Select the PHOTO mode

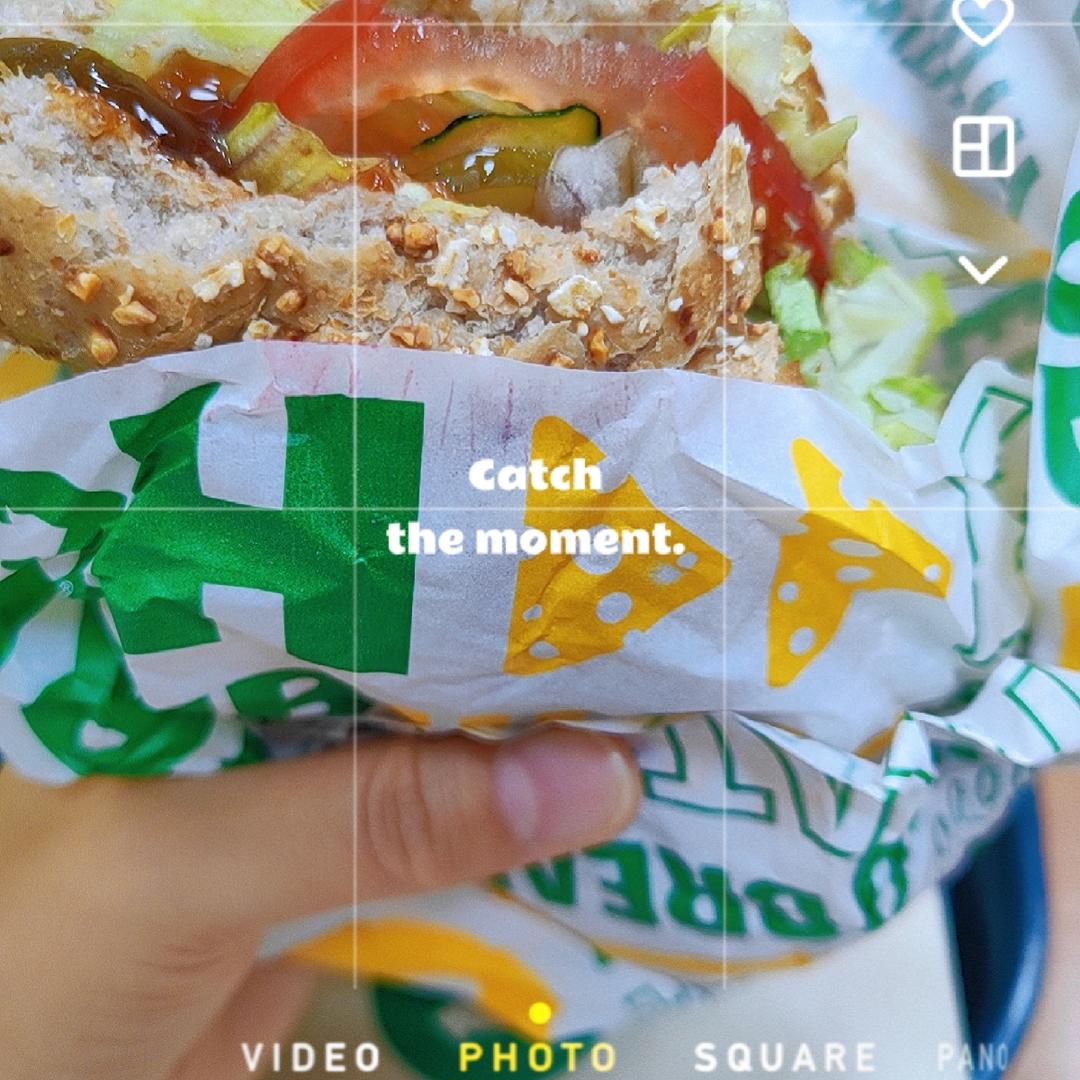click(538, 1057)
